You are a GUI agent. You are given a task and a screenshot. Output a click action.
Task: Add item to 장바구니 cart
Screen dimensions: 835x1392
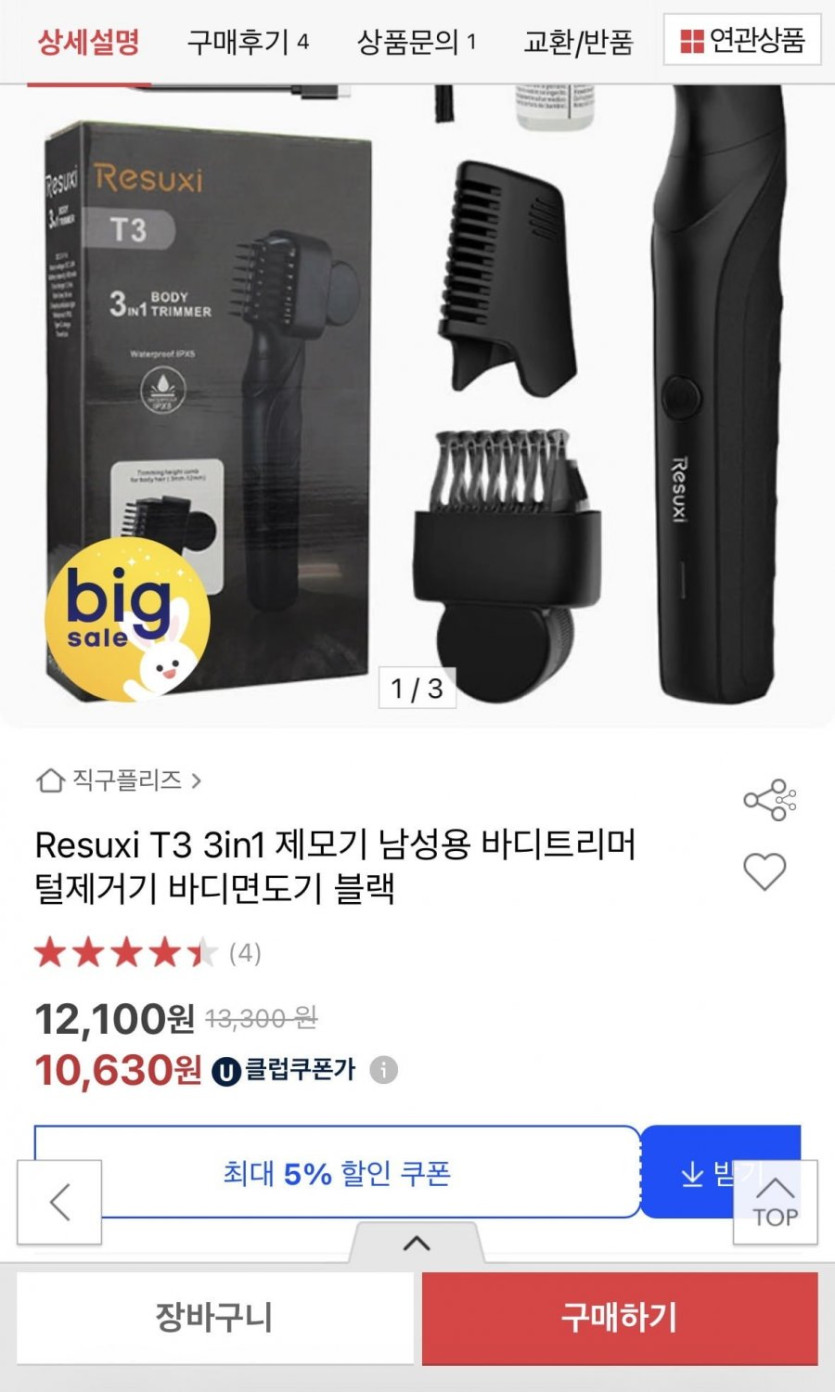pyautogui.click(x=214, y=1317)
